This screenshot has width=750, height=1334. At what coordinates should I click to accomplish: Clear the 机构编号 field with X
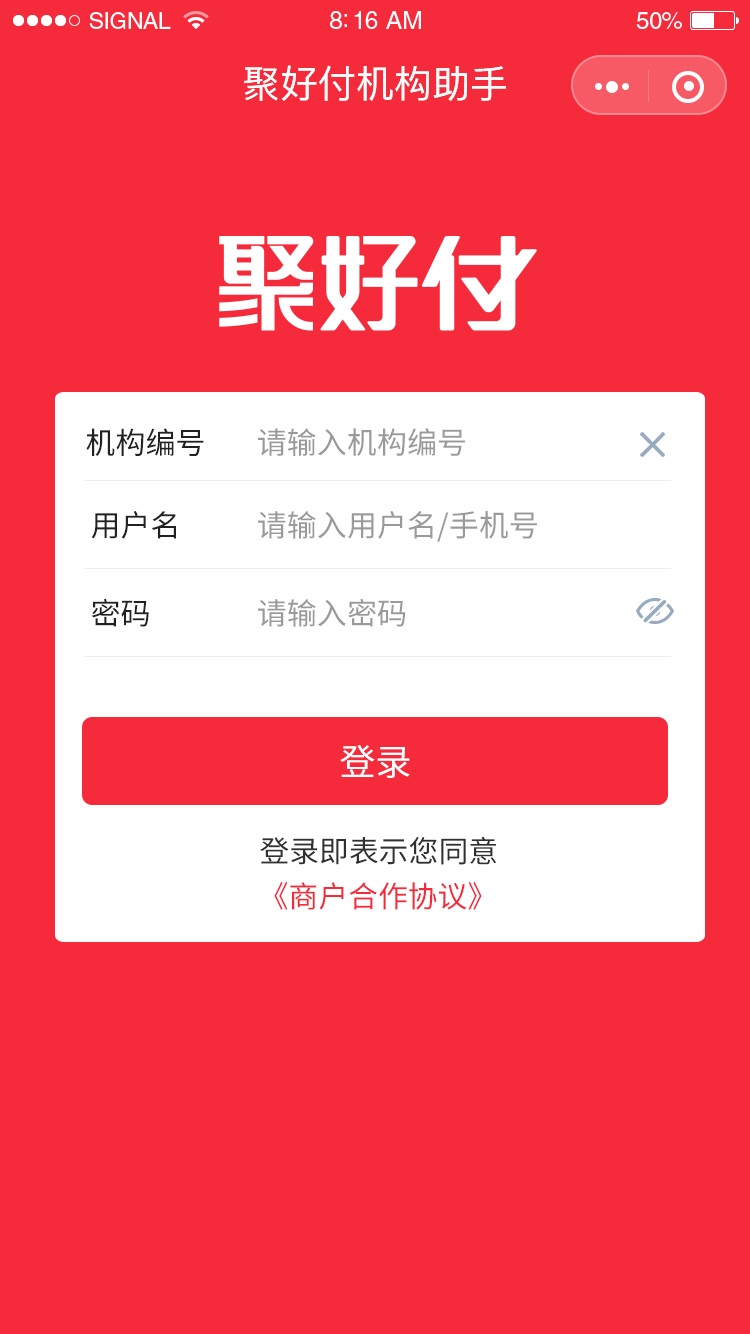[x=652, y=444]
